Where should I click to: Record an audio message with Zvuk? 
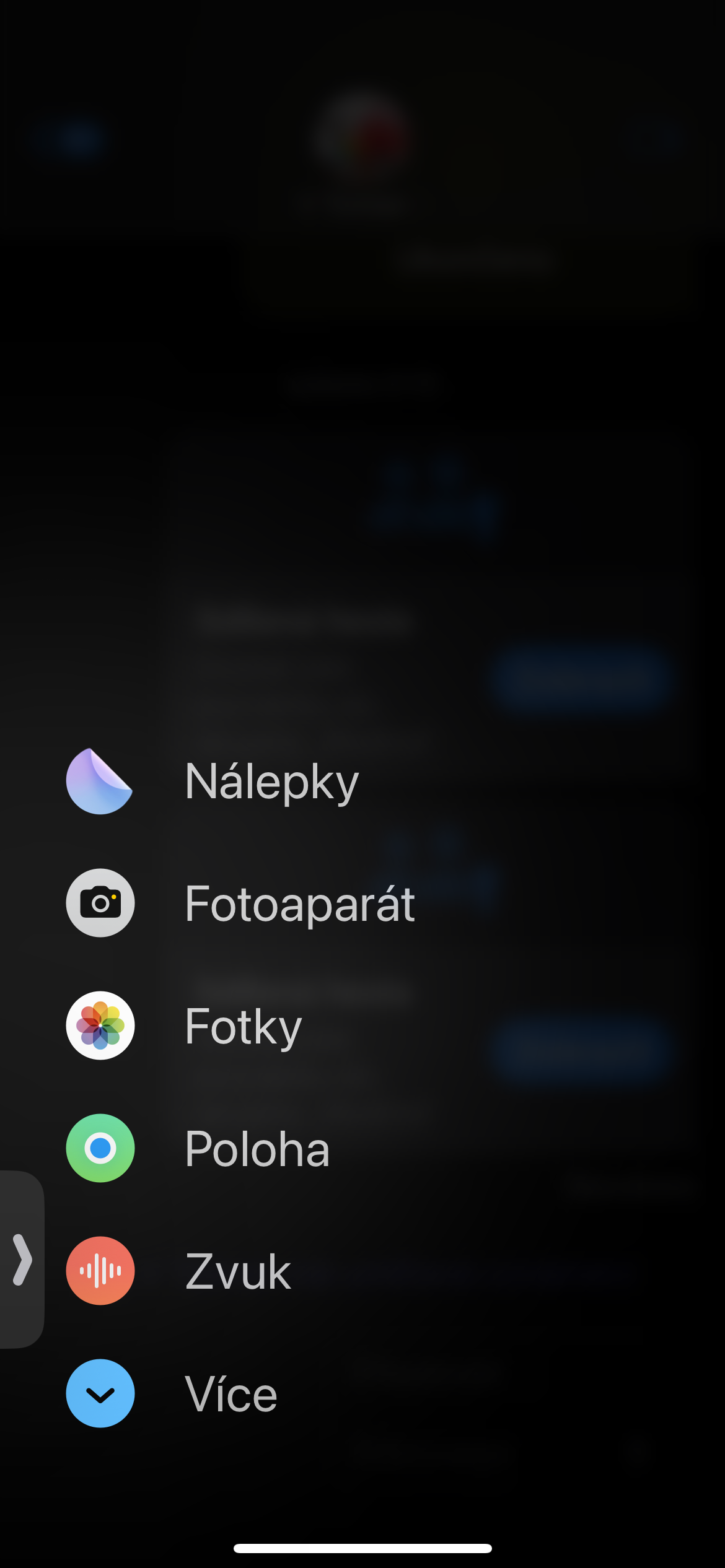pos(178,1271)
